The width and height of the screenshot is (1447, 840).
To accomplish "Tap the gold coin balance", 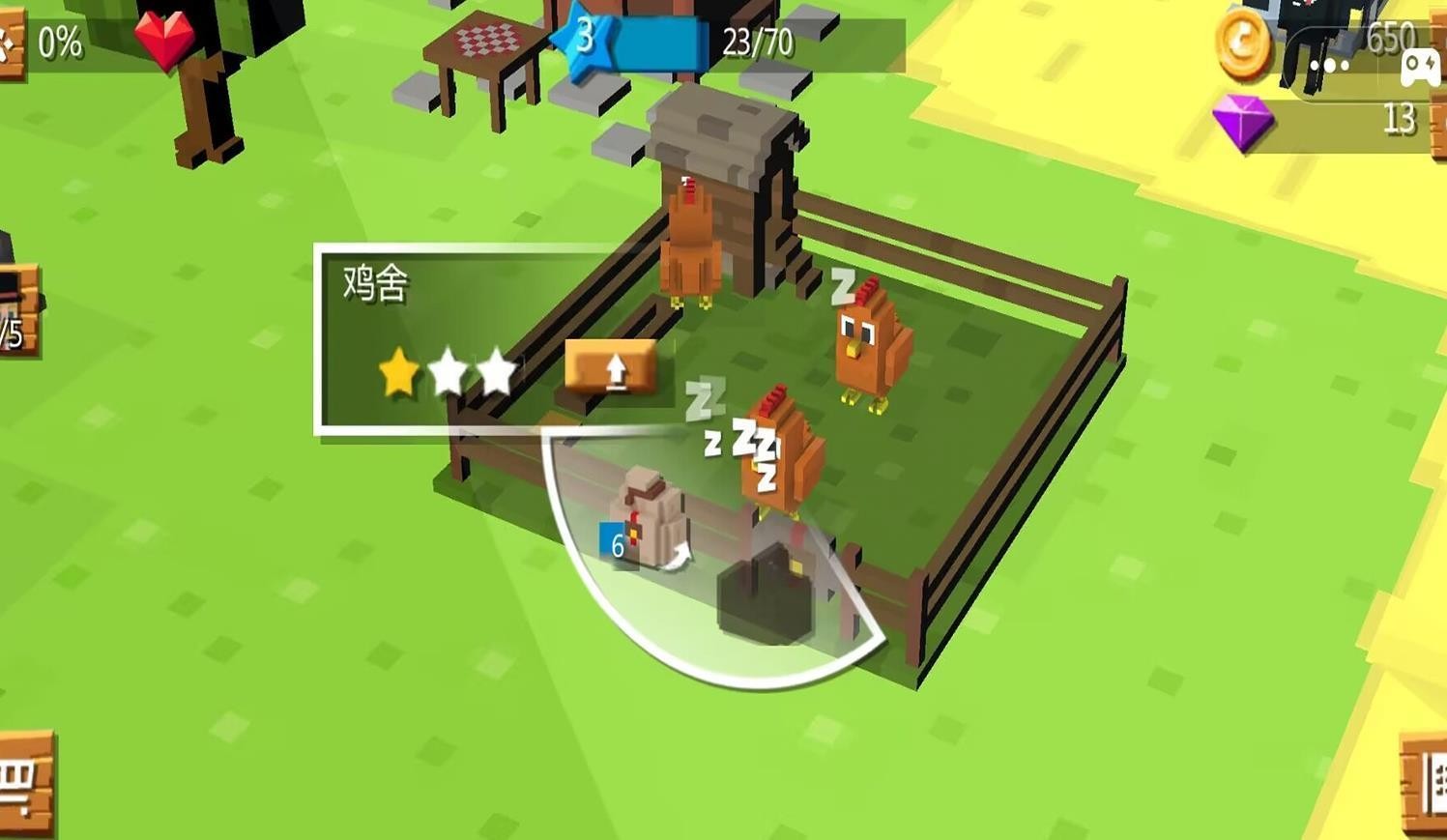I will click(1245, 43).
